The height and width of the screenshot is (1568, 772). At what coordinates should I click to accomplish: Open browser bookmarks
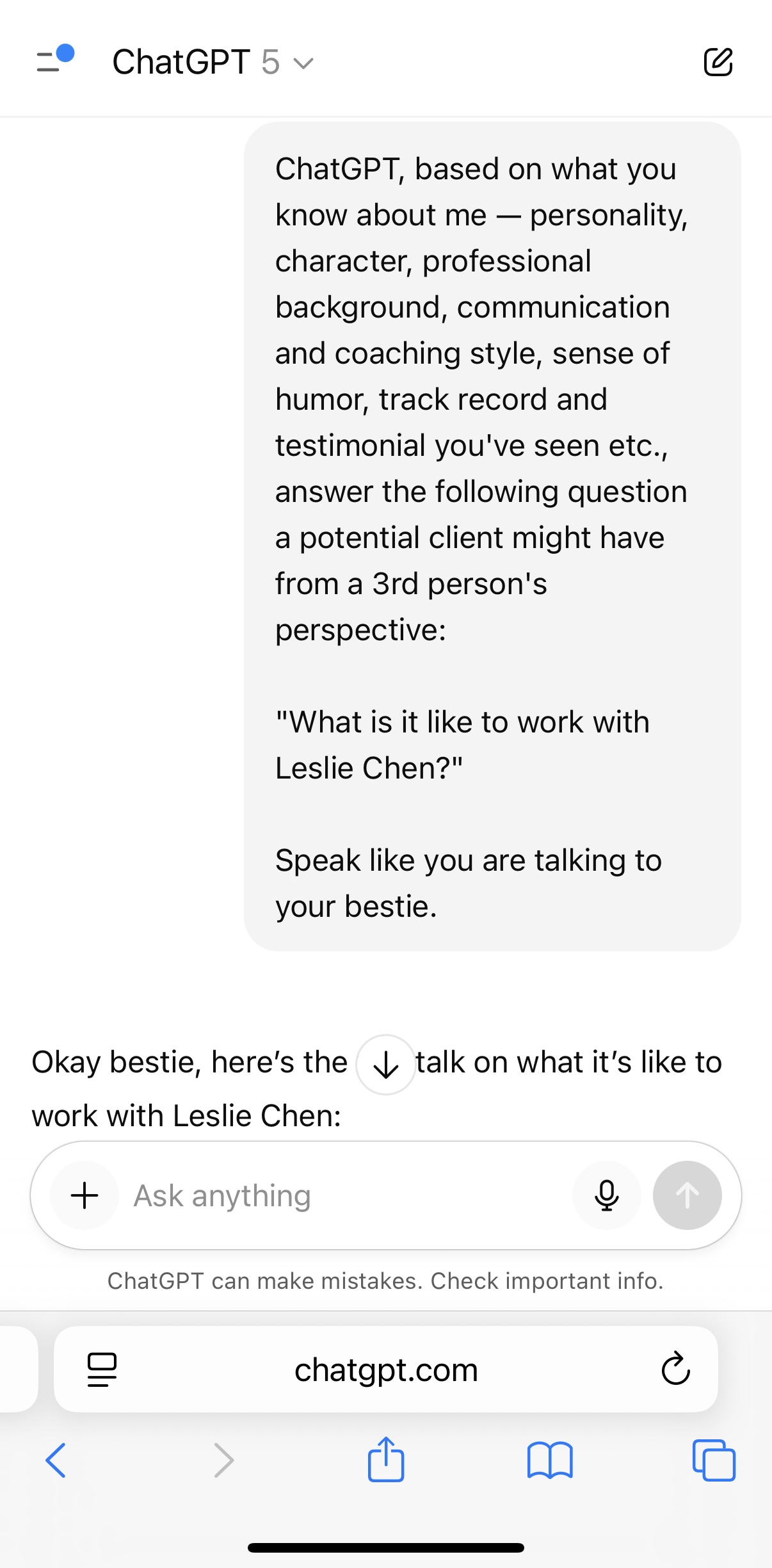pos(550,1460)
